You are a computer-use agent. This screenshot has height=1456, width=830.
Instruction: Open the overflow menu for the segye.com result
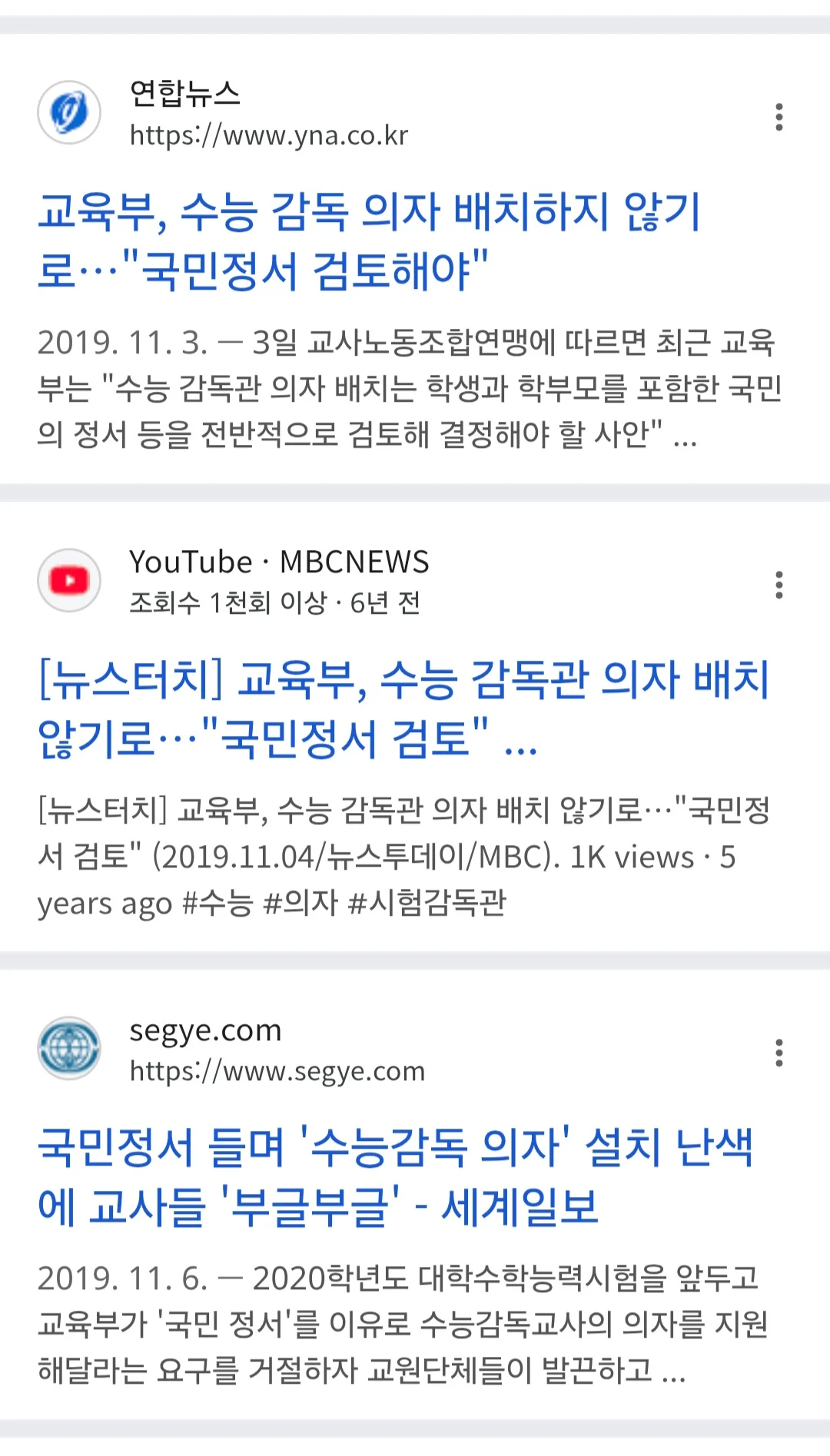(779, 1053)
